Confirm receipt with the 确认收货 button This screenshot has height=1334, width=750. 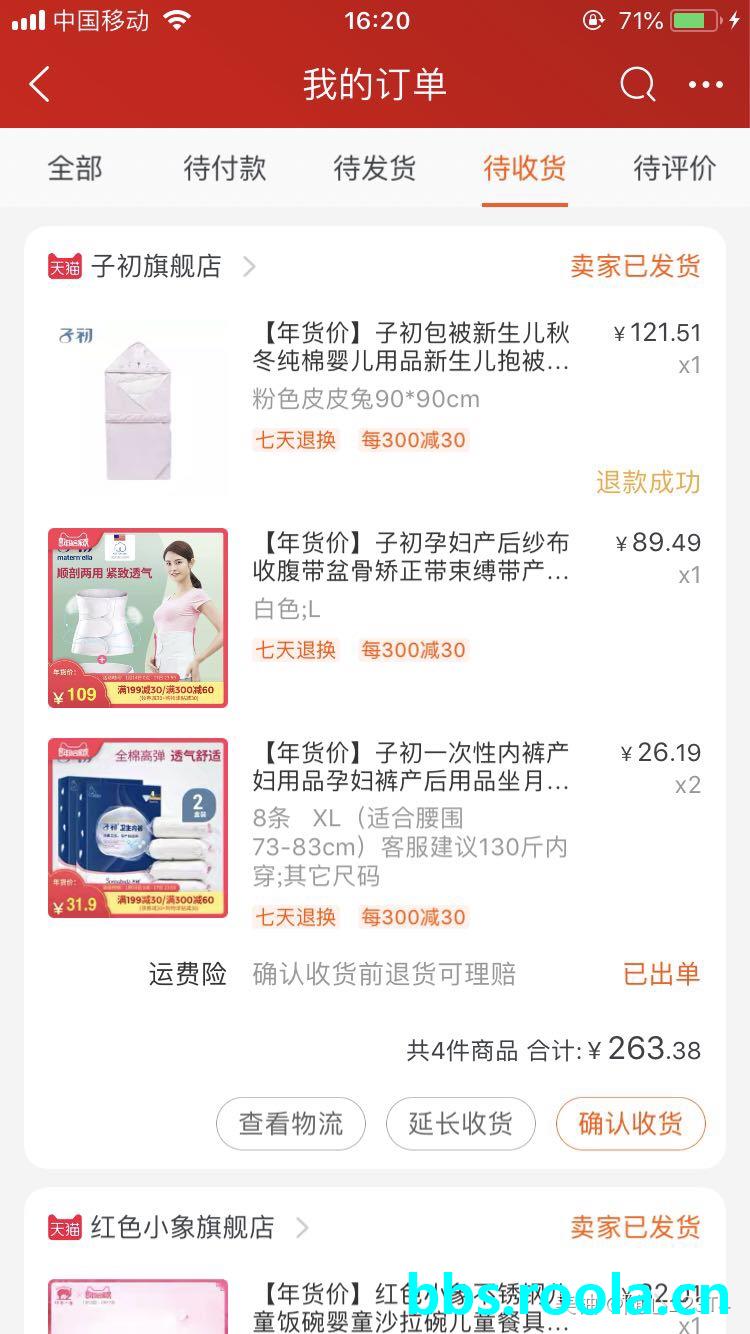(x=631, y=1123)
